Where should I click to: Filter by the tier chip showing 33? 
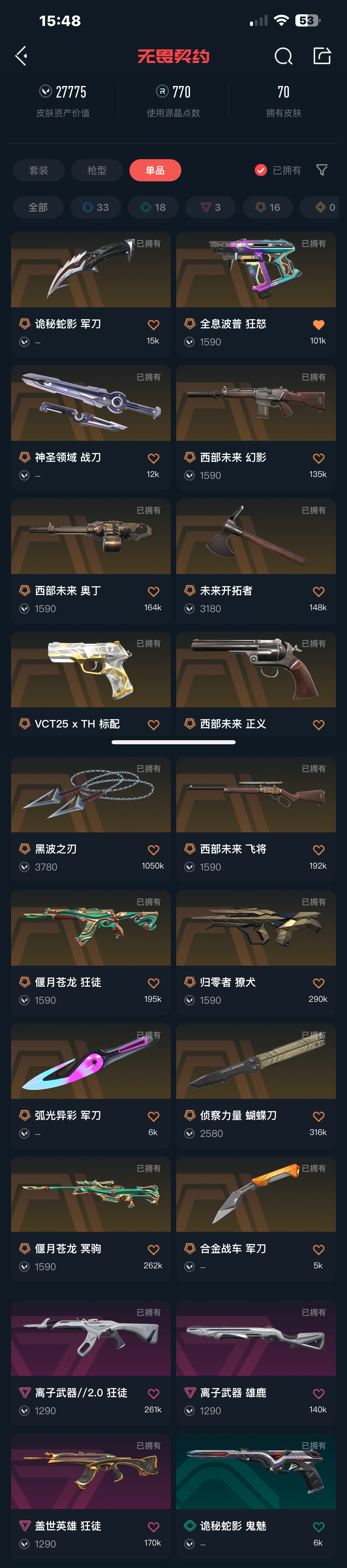click(x=96, y=208)
